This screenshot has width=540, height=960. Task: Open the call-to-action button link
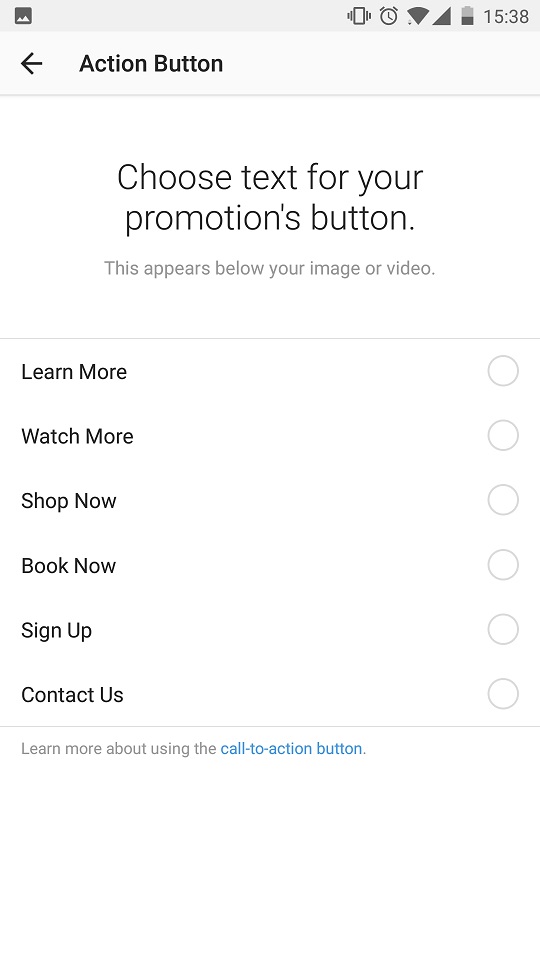291,749
